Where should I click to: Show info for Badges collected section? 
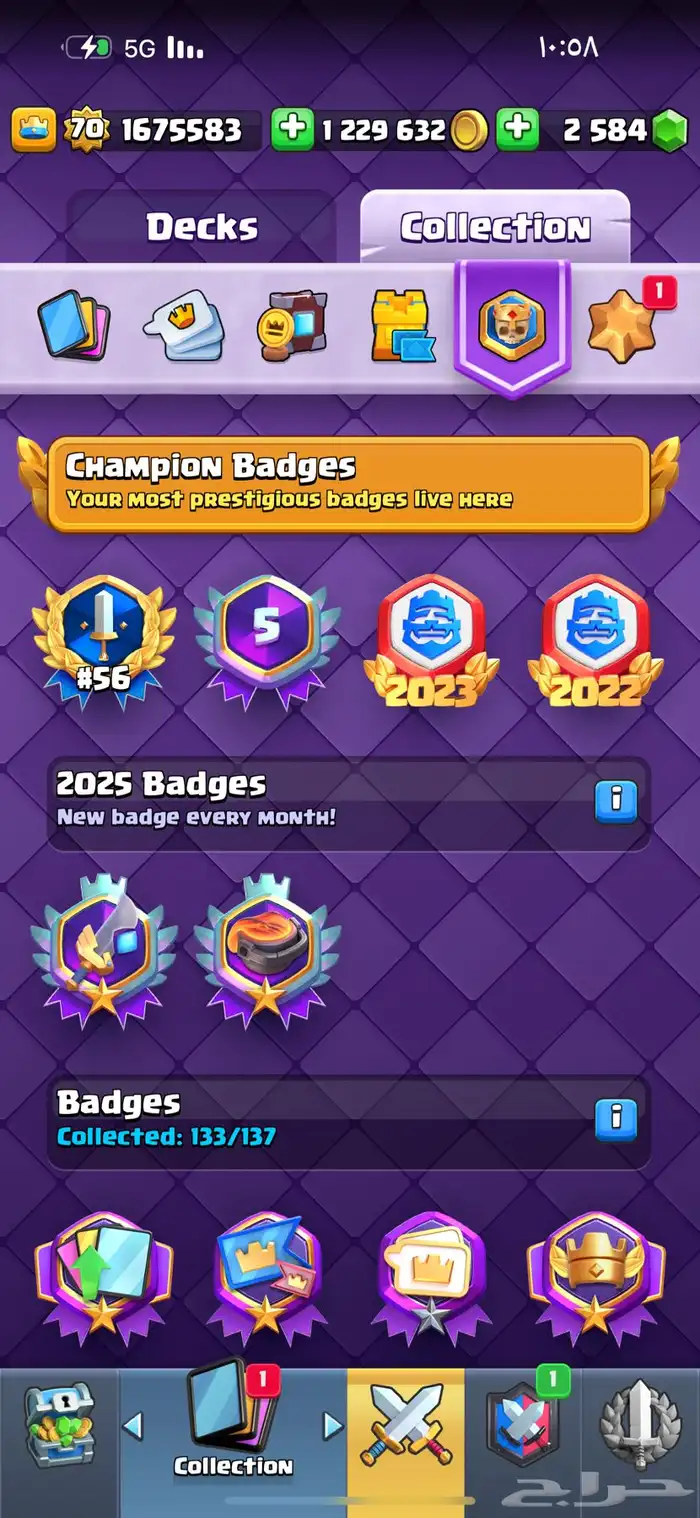[616, 1119]
